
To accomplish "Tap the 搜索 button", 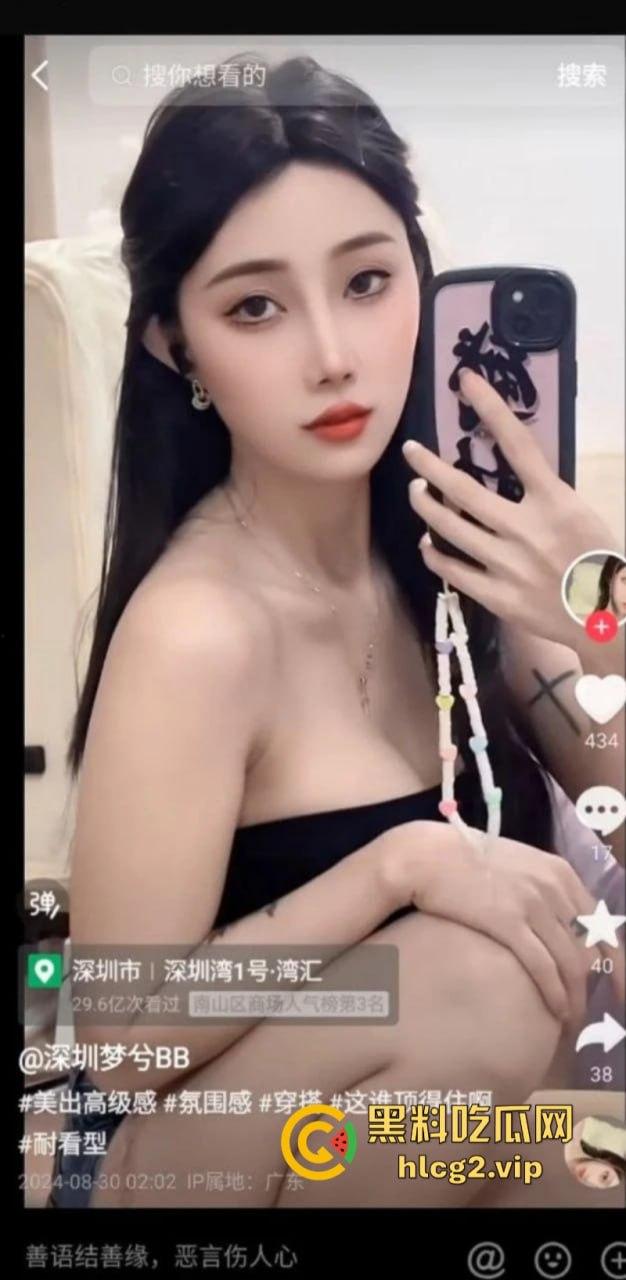I will click(x=581, y=76).
